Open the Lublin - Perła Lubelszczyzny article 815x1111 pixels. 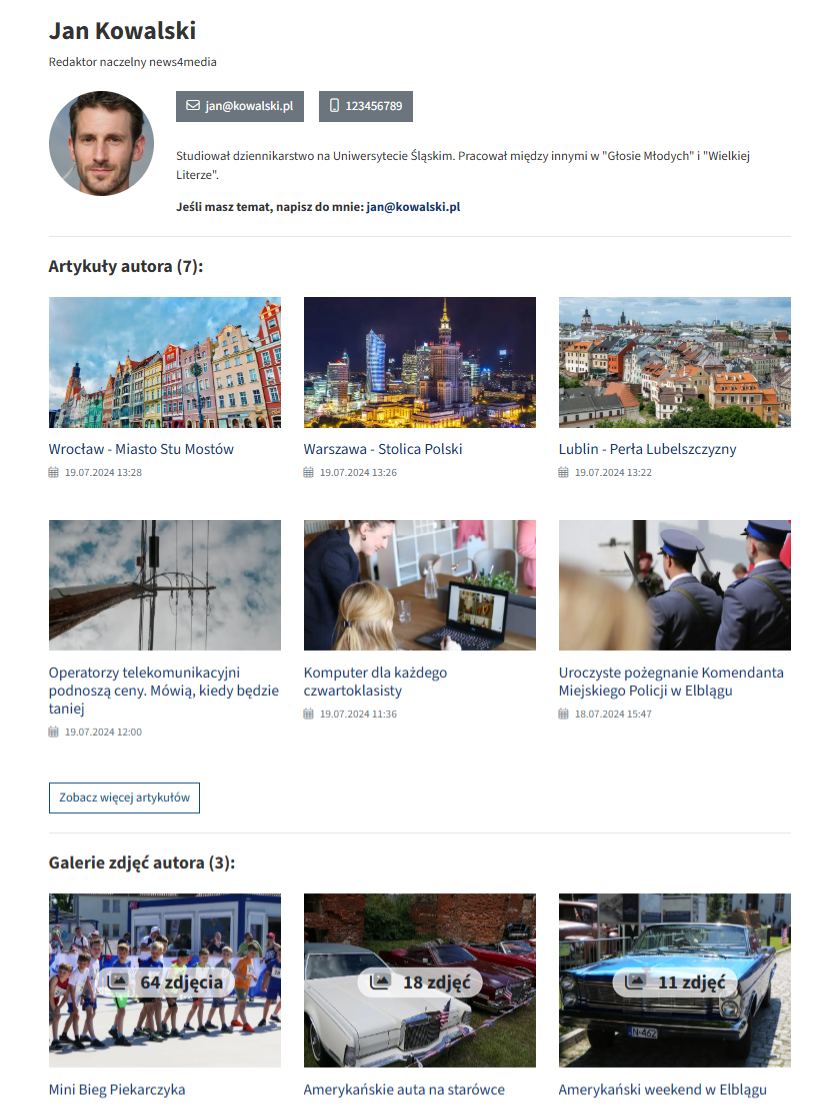point(647,449)
